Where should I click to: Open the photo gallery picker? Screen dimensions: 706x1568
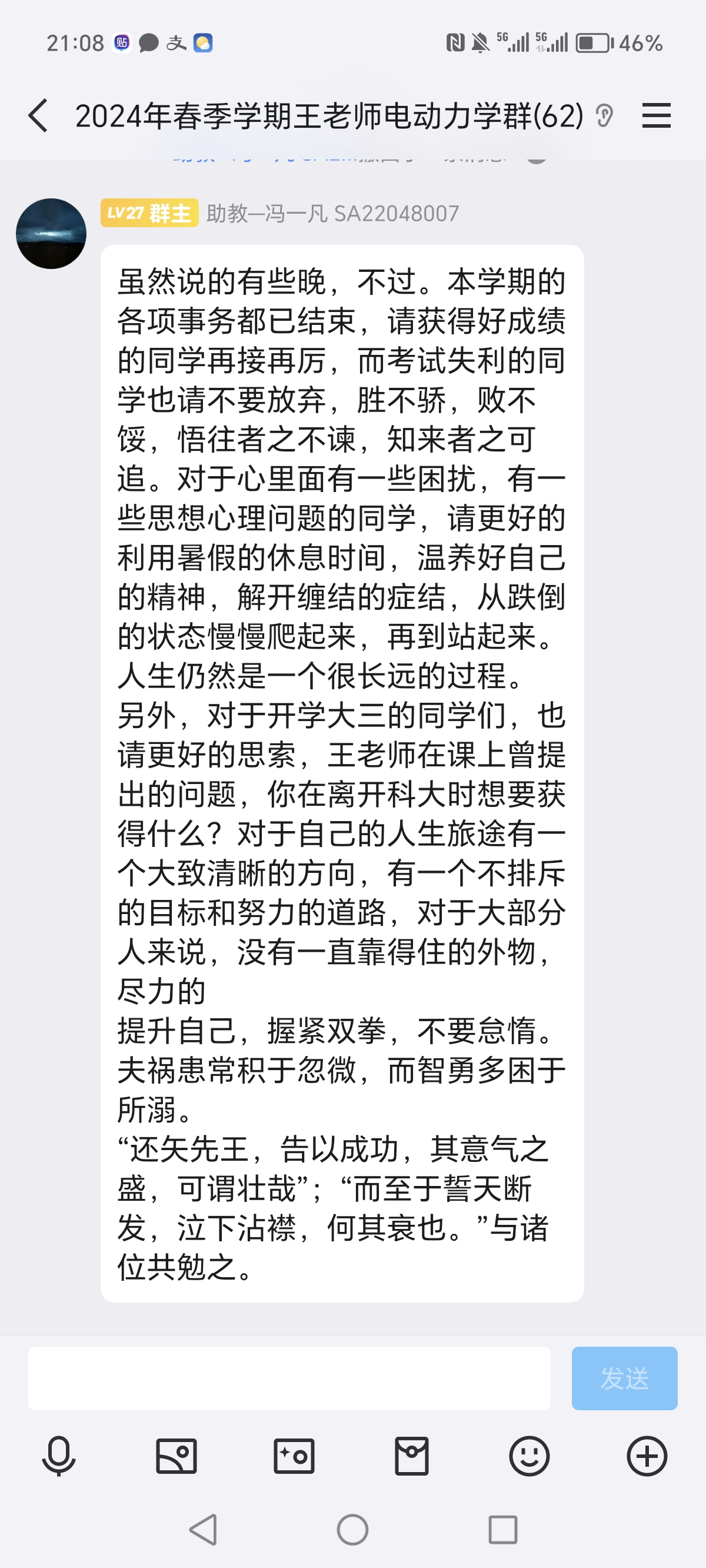coord(176,1456)
